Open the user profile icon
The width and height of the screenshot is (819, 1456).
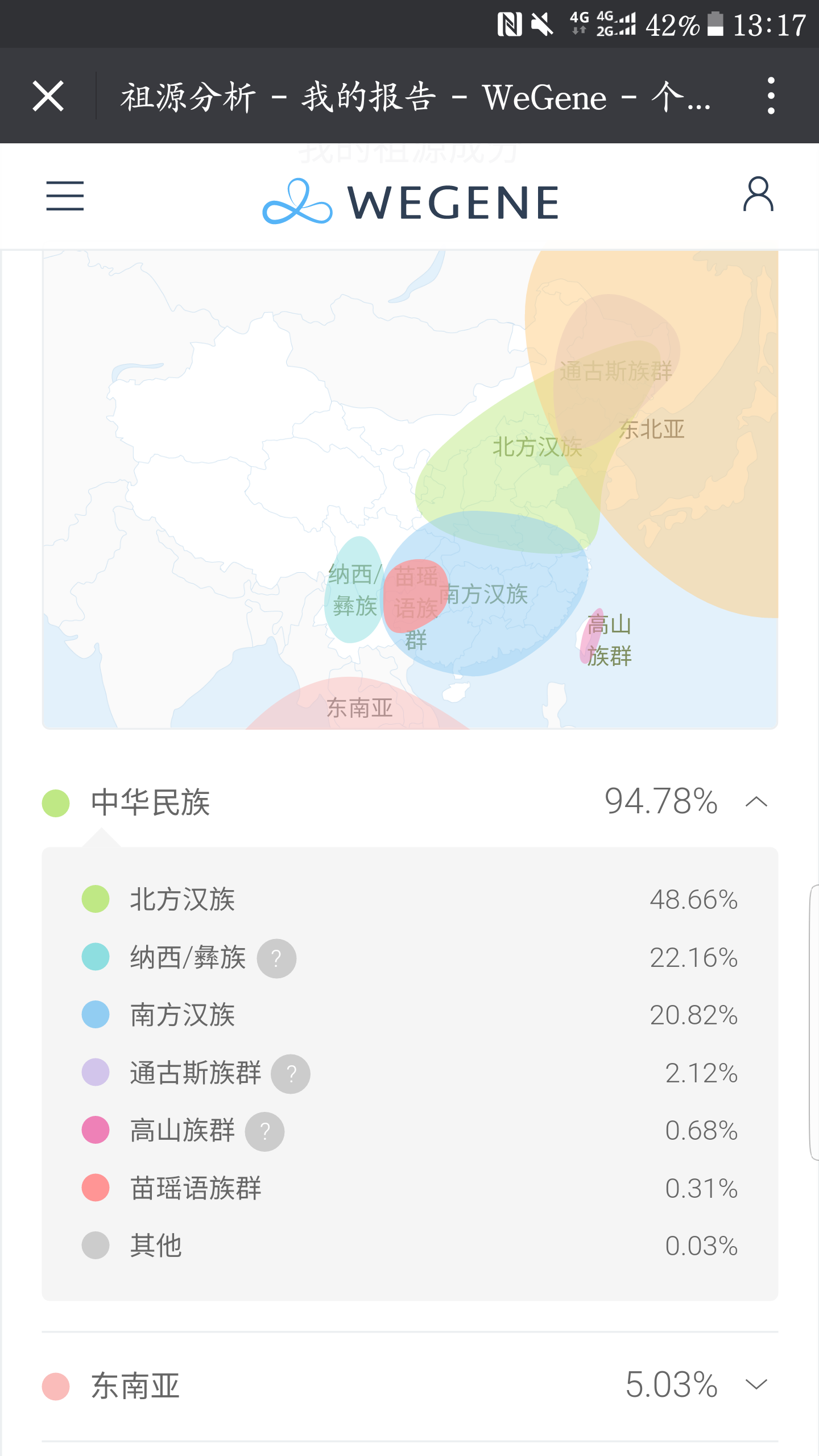click(x=758, y=195)
